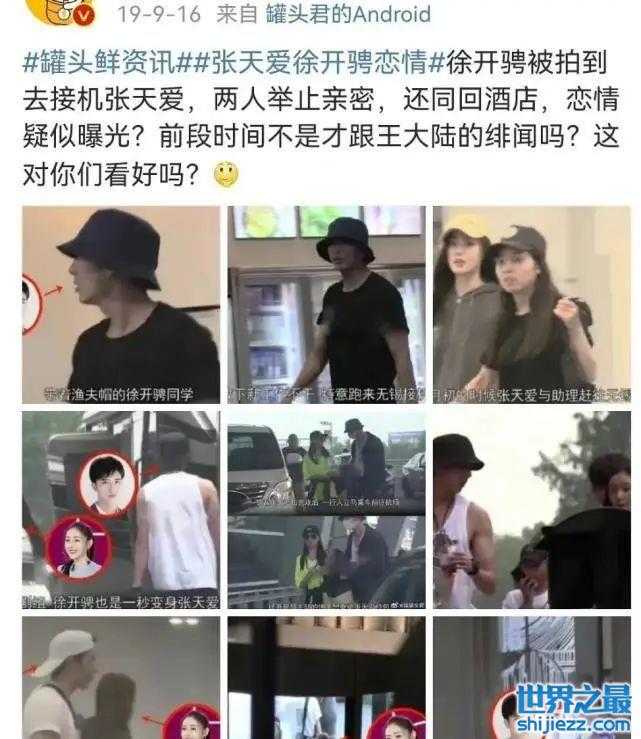Open photo of man in black cap and white tank
Screen dimensions: 641x739
531,510
